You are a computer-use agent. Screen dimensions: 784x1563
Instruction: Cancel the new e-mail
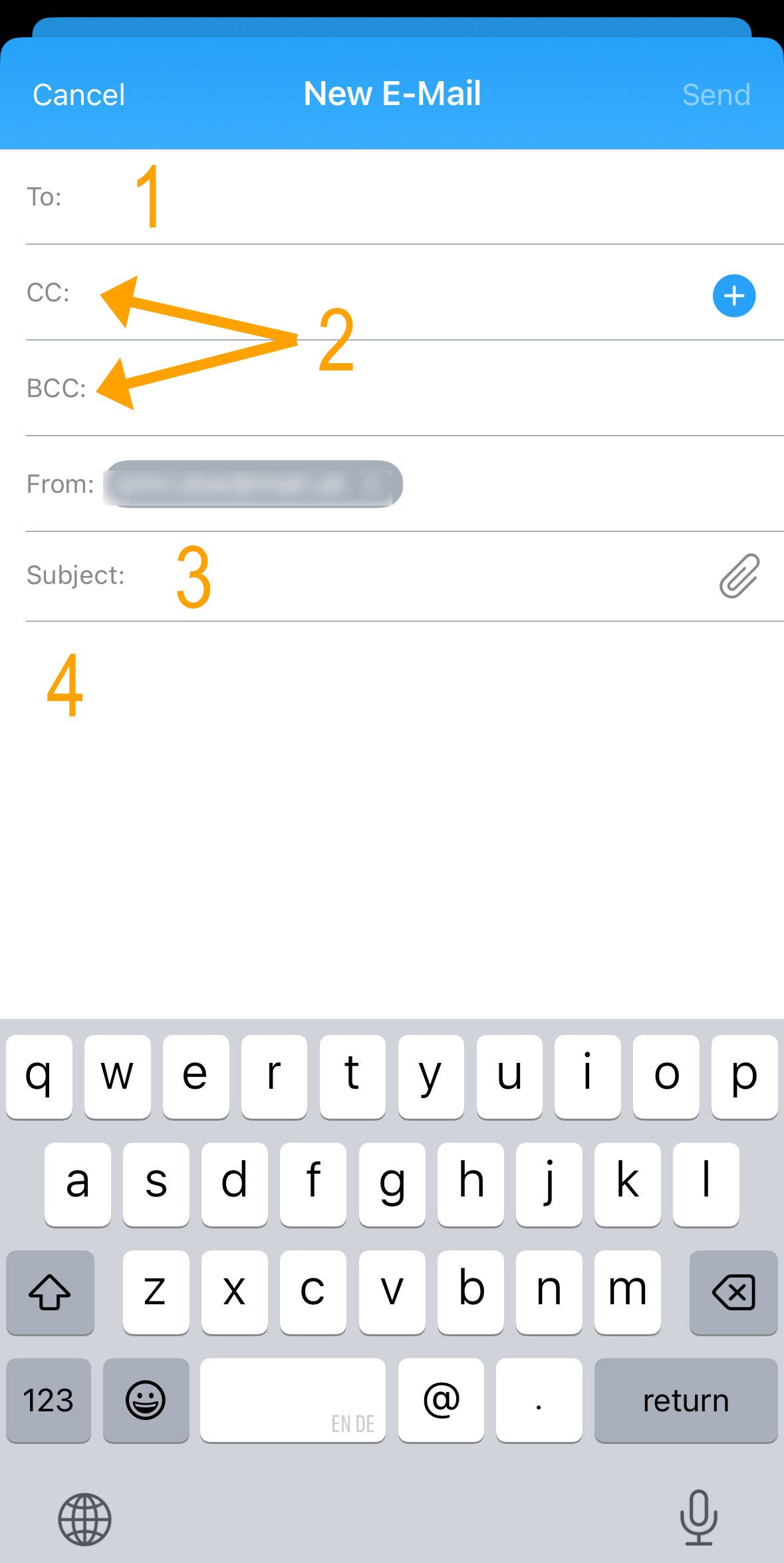(78, 94)
